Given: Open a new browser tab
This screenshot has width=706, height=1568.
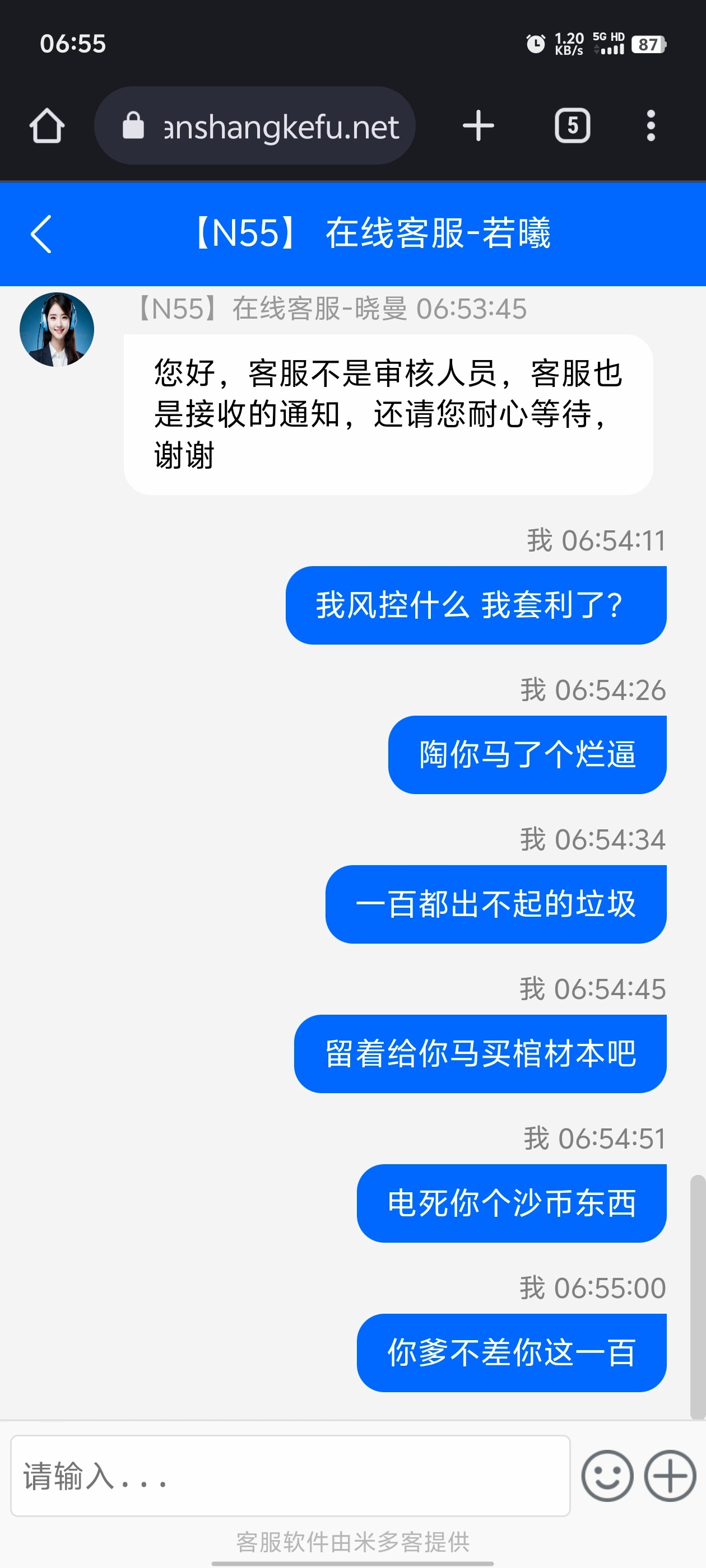Looking at the screenshot, I should pos(478,126).
